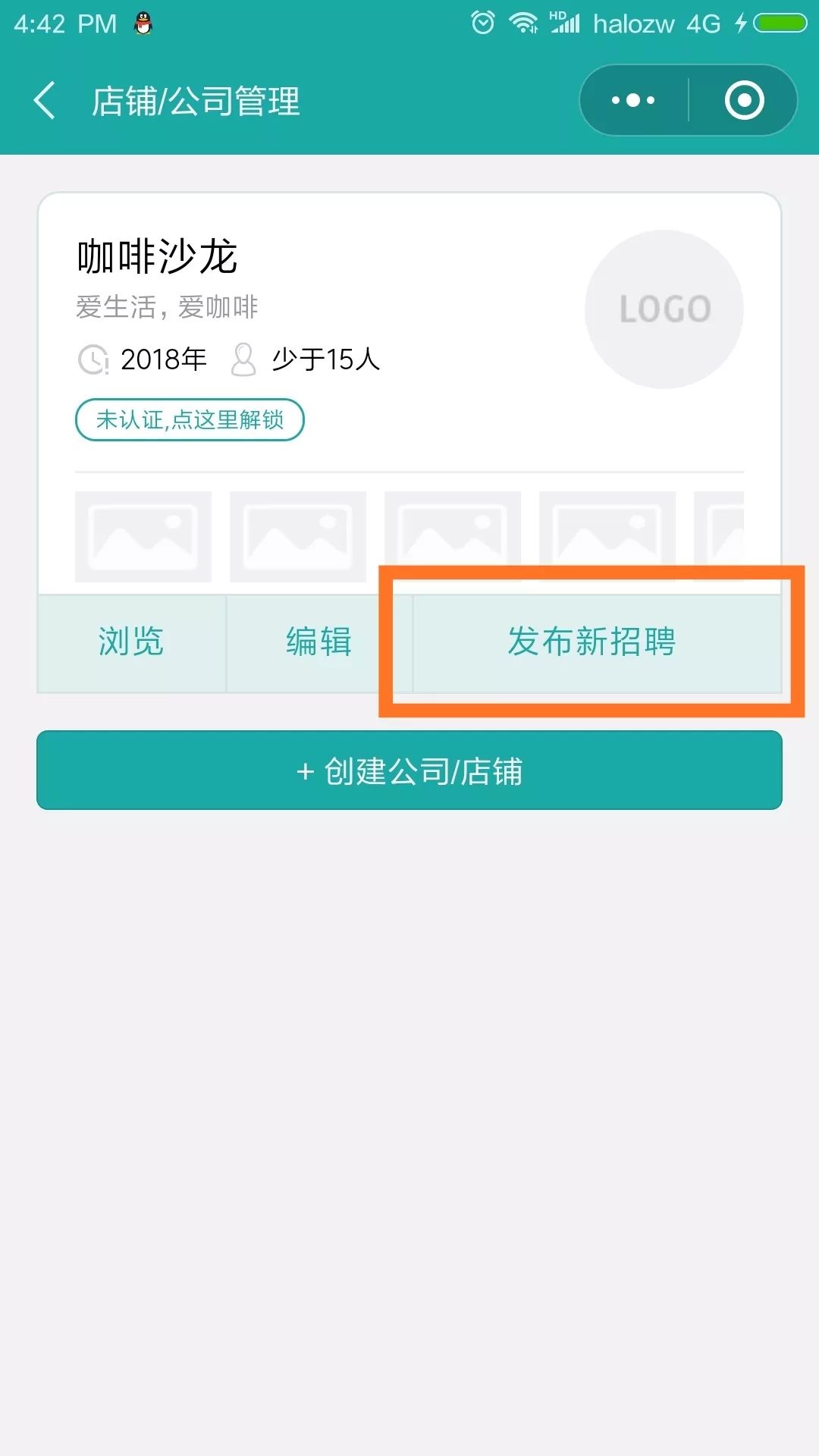This screenshot has height=1456, width=819.
Task: Close the mini program via circle icon
Action: 744,101
